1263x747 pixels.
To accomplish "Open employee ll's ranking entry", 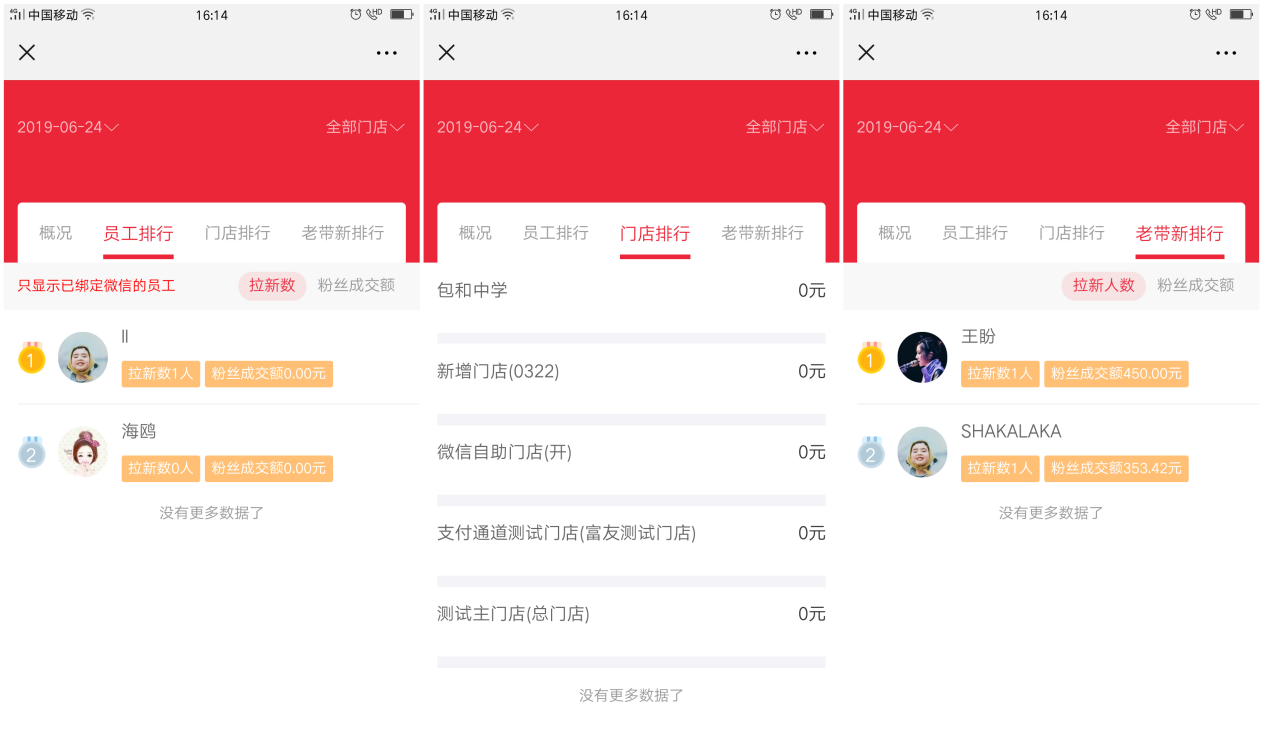I will tap(211, 357).
